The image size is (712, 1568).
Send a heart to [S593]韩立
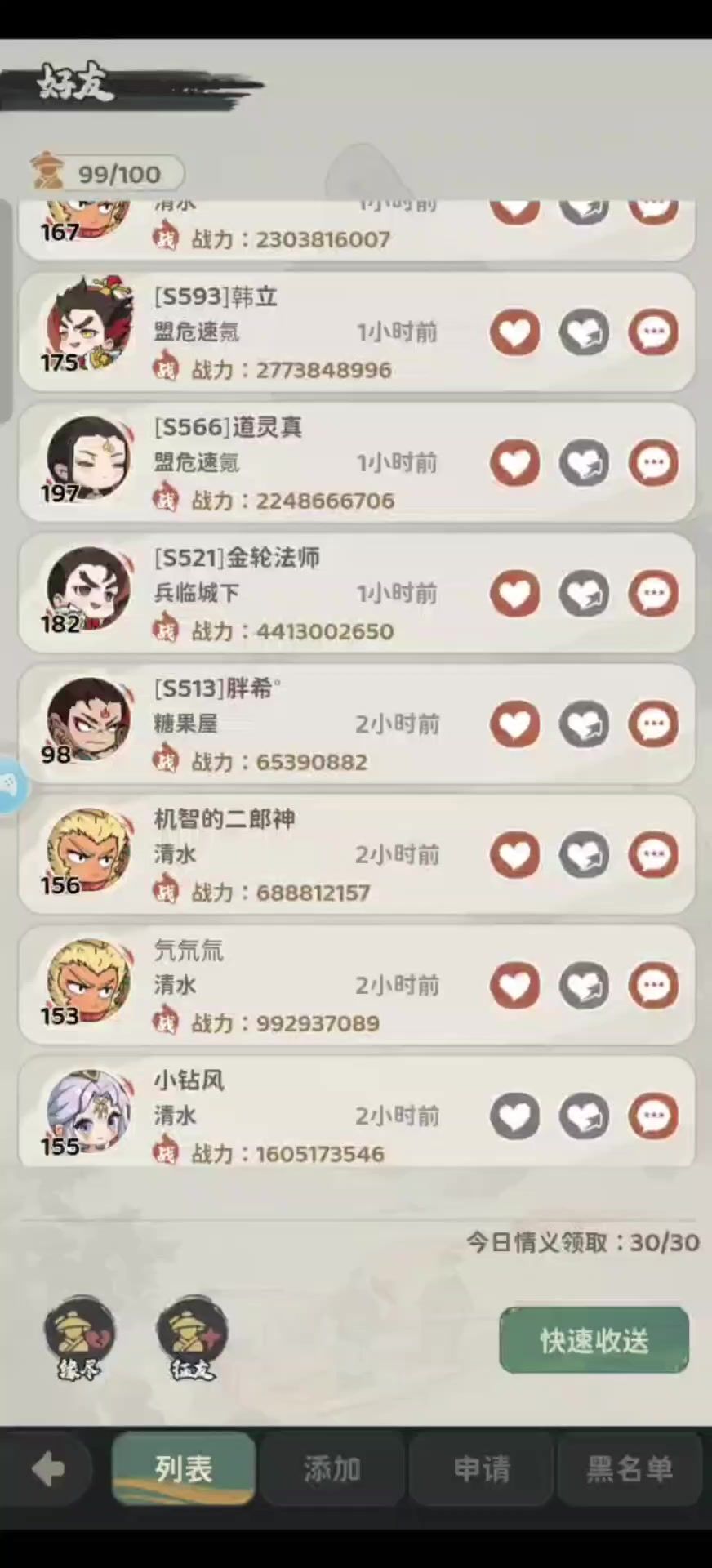tap(514, 332)
